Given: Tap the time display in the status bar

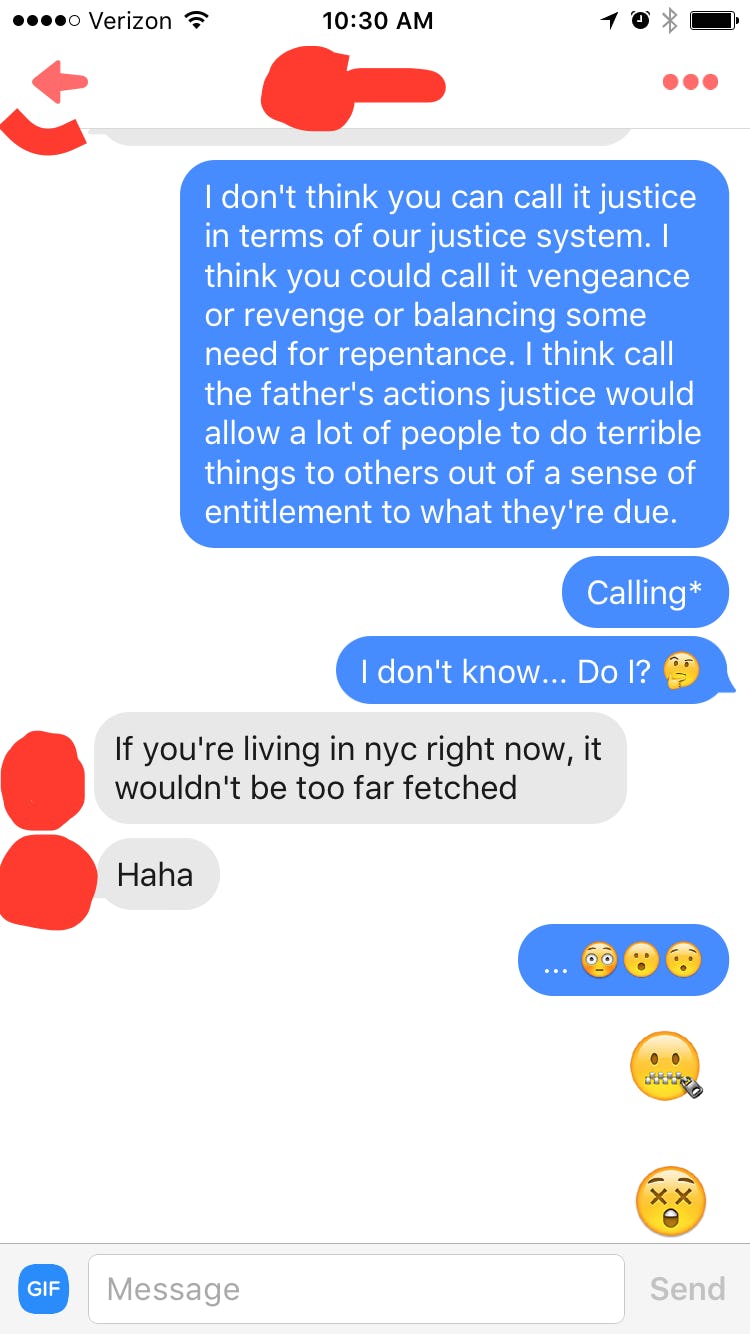Looking at the screenshot, I should (378, 19).
